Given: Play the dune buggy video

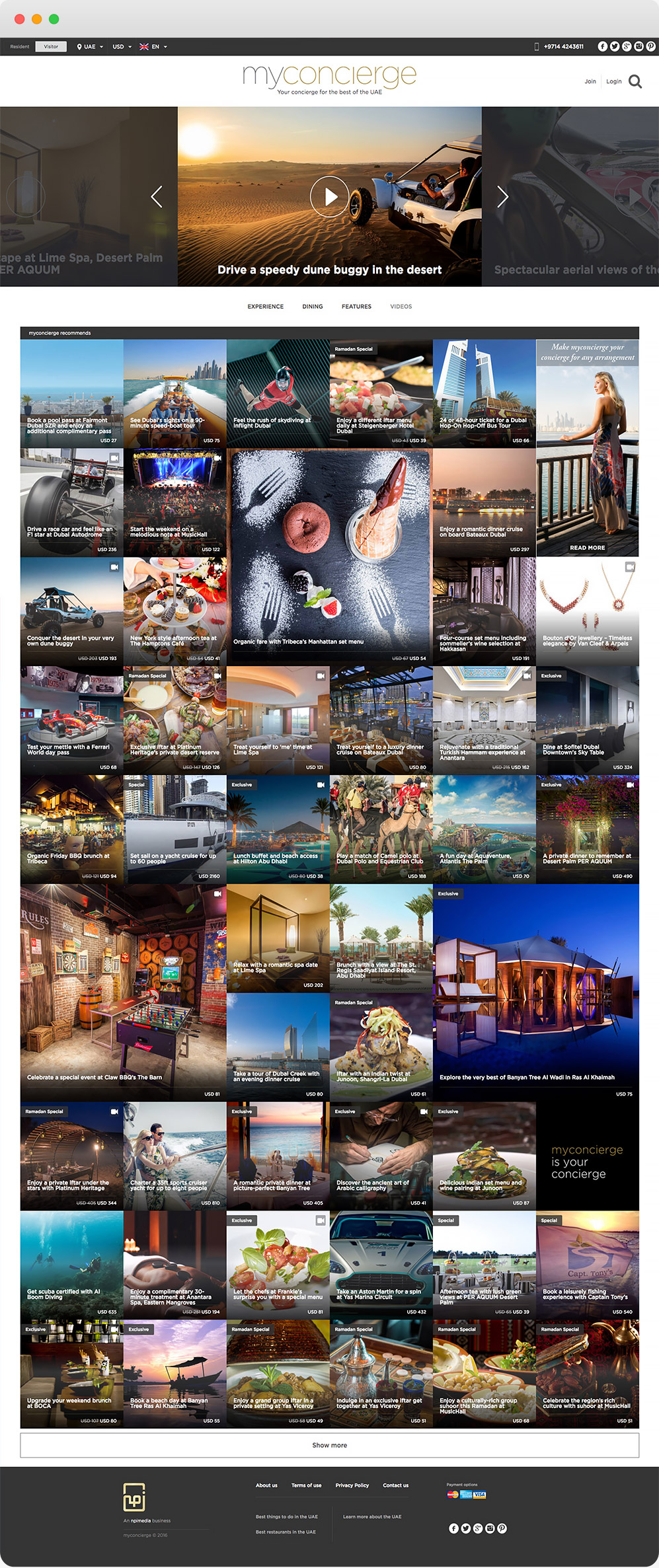Looking at the screenshot, I should [329, 196].
